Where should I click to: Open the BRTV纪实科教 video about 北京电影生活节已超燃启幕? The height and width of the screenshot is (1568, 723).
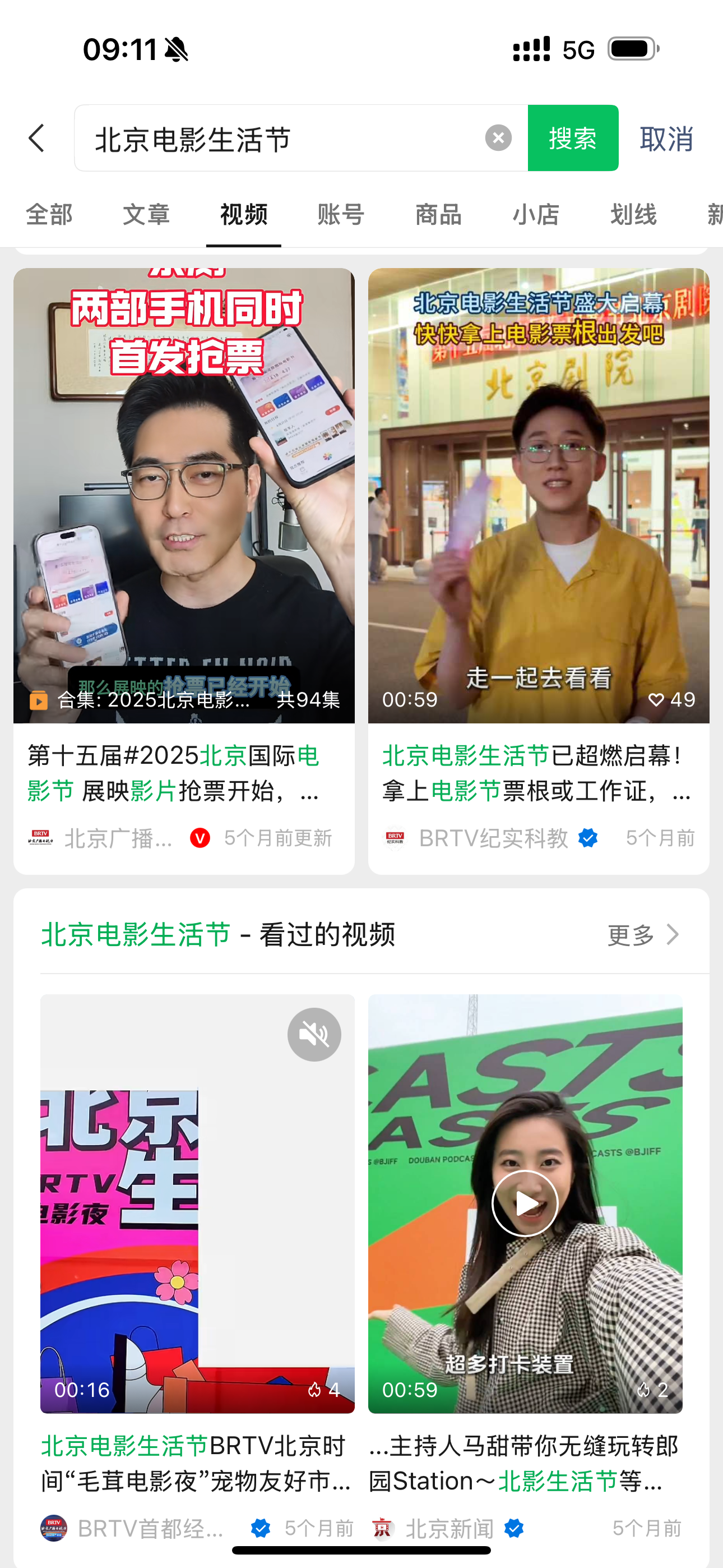[x=538, y=496]
